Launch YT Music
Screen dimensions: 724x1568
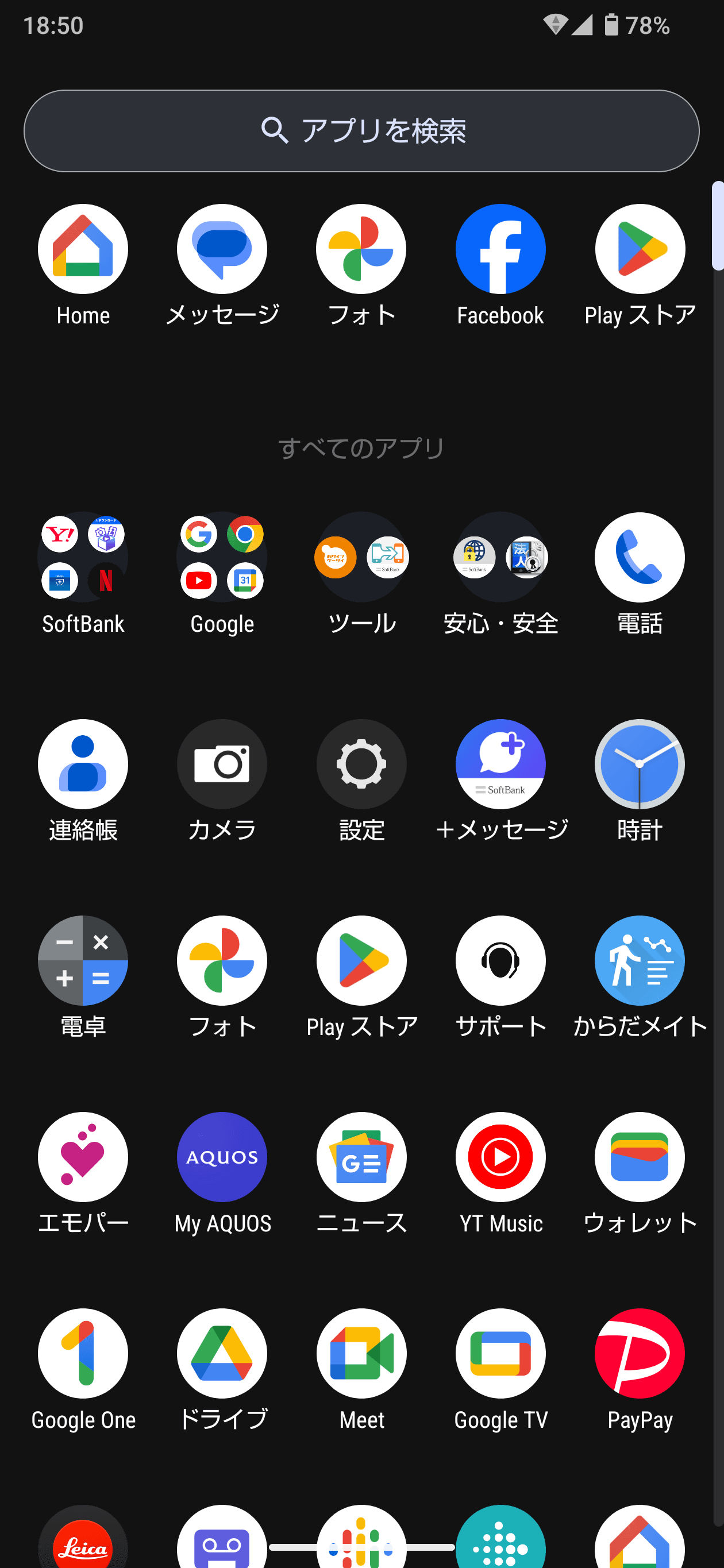click(500, 1157)
